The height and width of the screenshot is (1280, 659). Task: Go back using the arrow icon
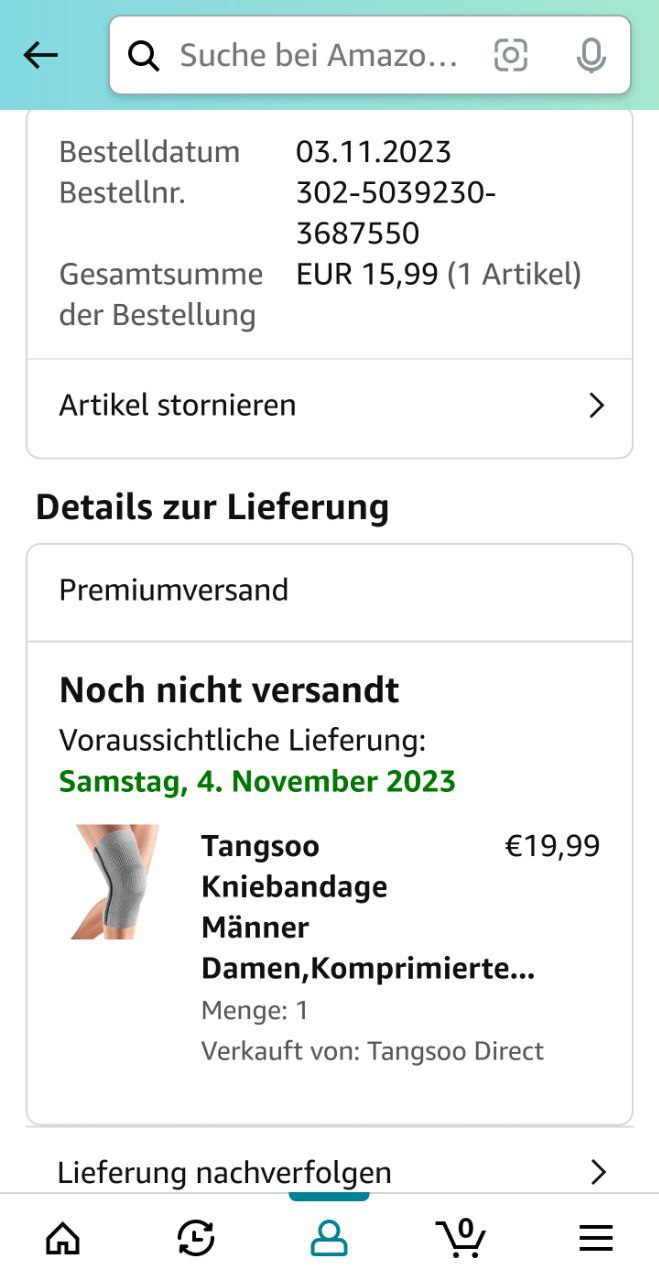click(41, 56)
